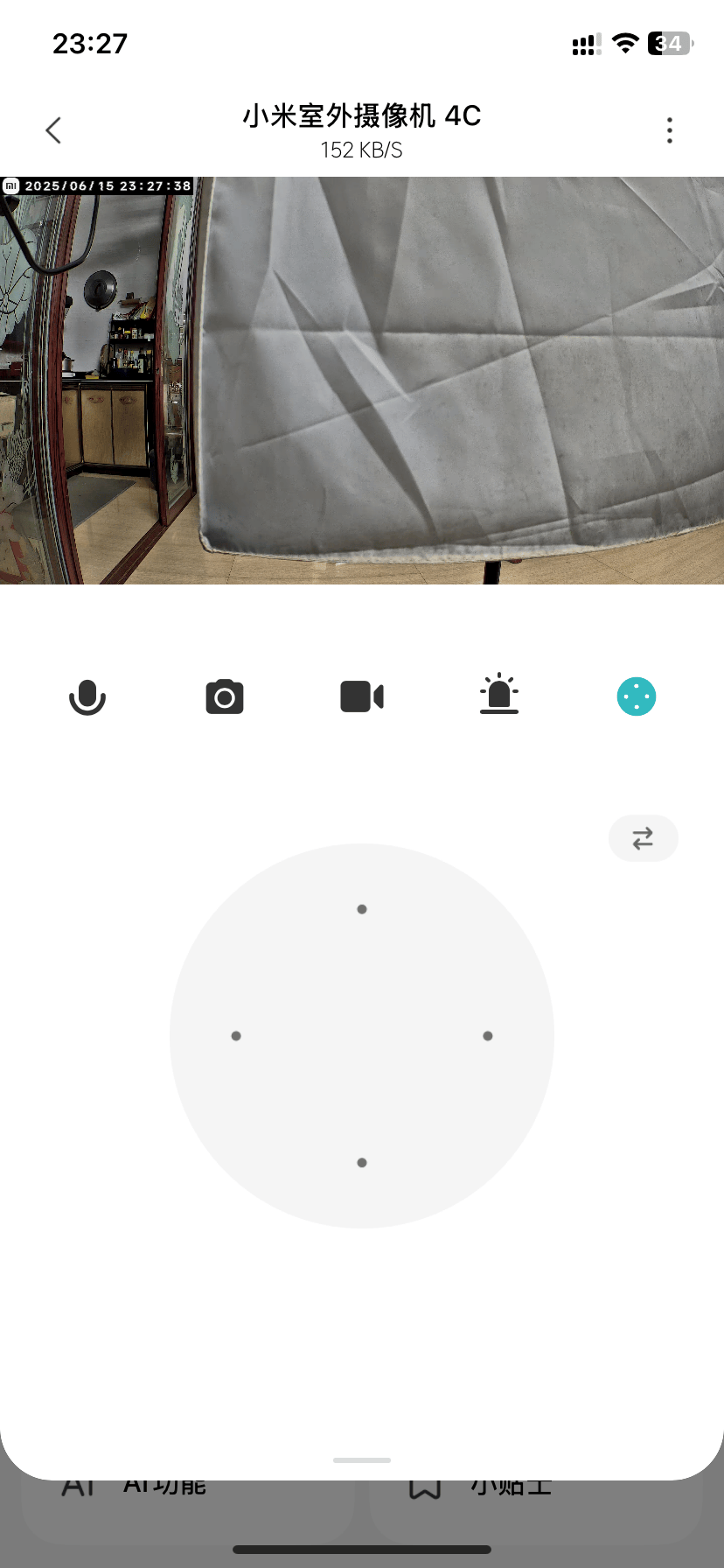Tap the microphone to talk
Screen dimensions: 724x1568
coord(87,697)
